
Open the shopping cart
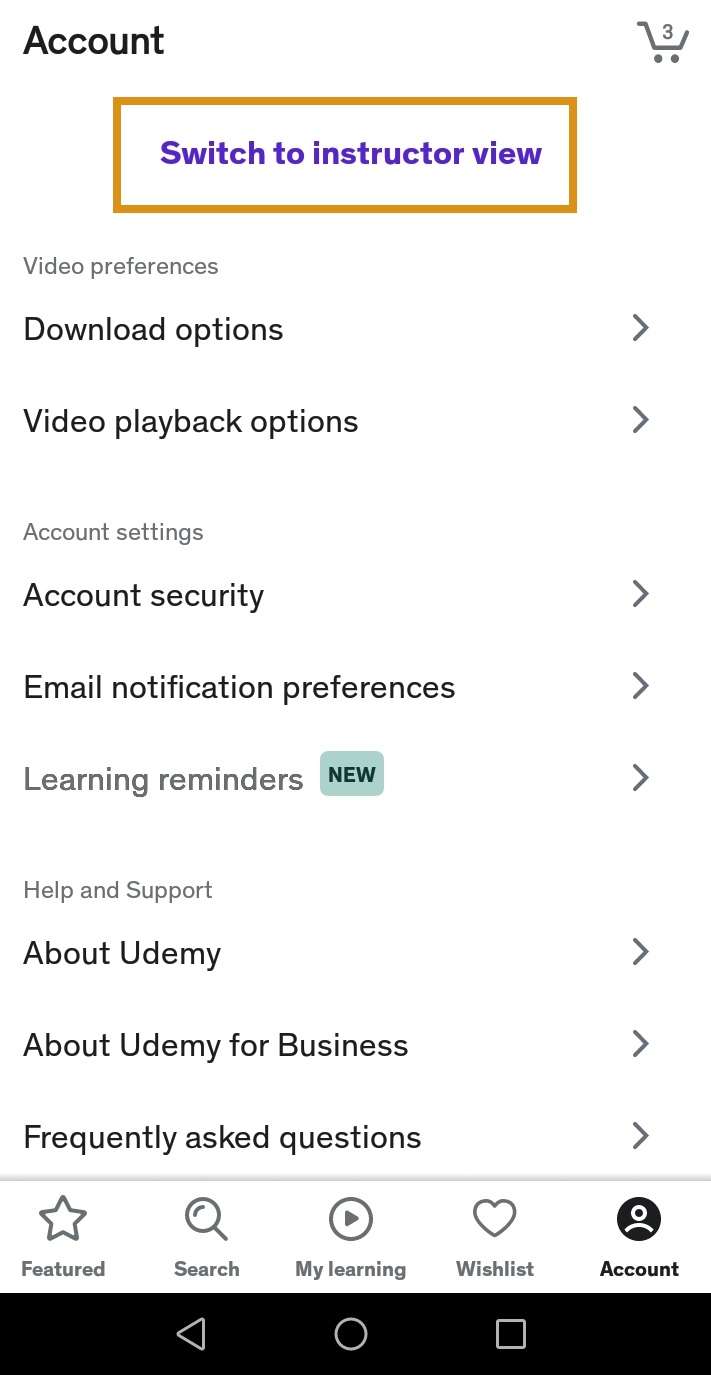click(x=663, y=43)
